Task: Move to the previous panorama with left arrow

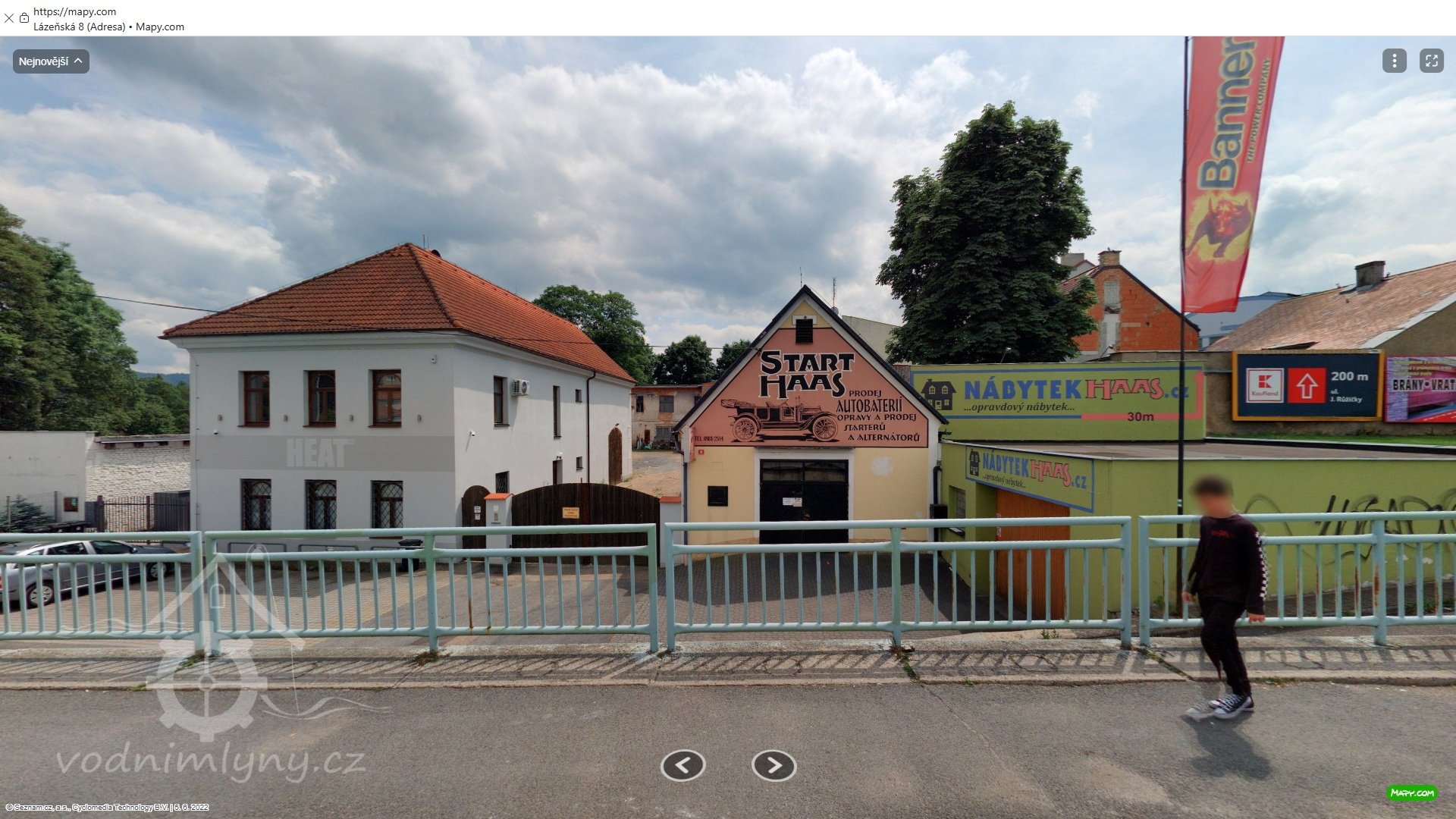Action: (682, 766)
